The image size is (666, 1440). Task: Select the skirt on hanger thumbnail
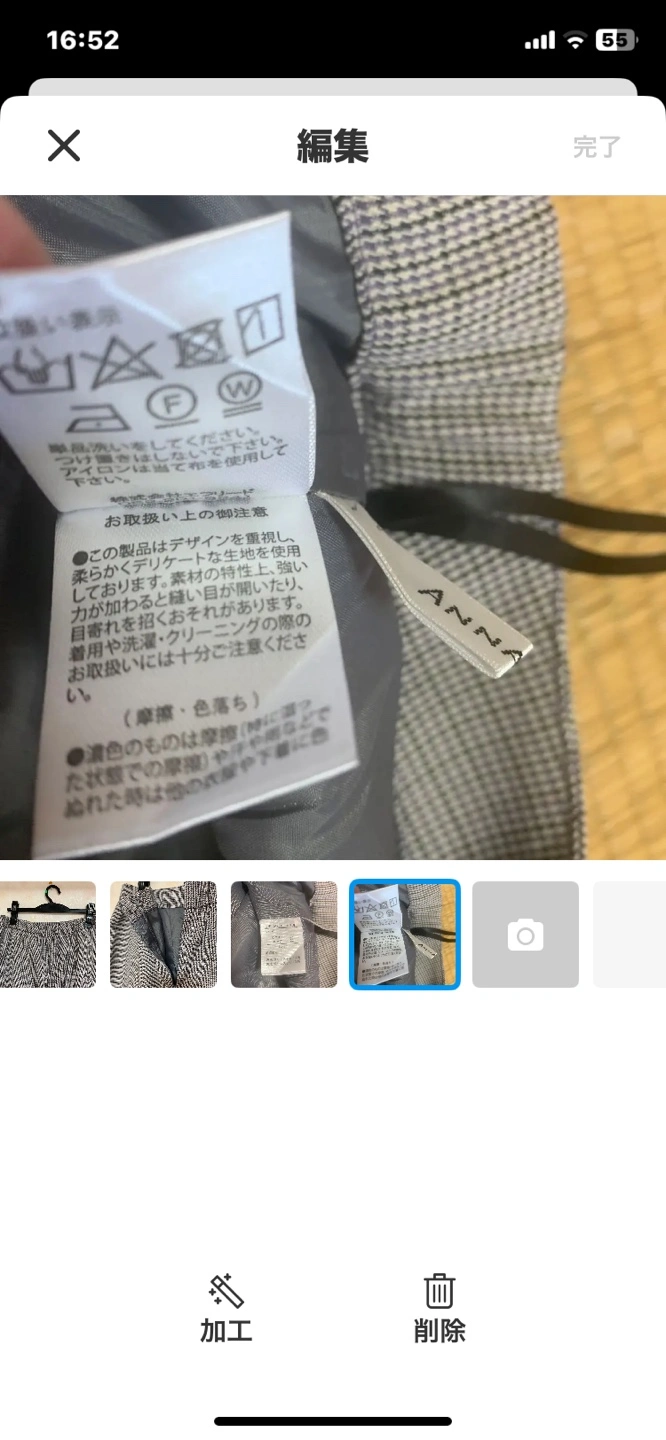47,934
